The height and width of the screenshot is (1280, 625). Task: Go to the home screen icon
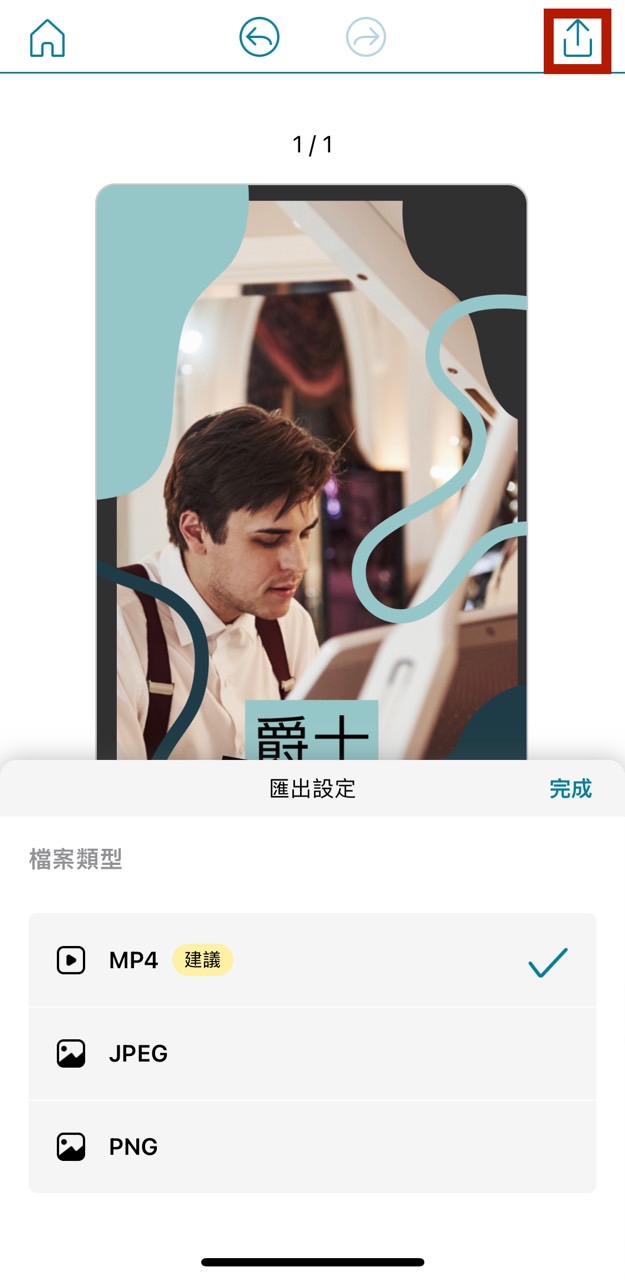coord(47,39)
